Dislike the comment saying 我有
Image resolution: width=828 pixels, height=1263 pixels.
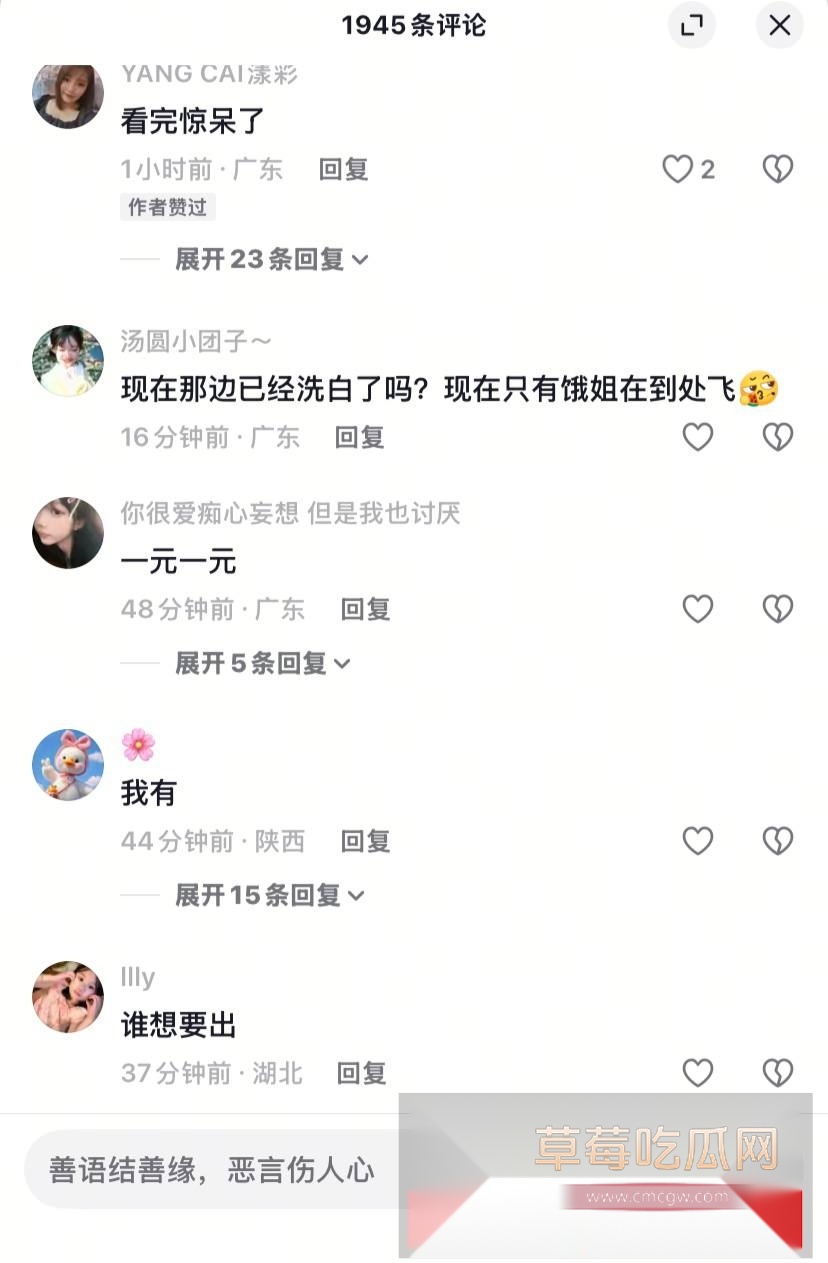click(778, 841)
